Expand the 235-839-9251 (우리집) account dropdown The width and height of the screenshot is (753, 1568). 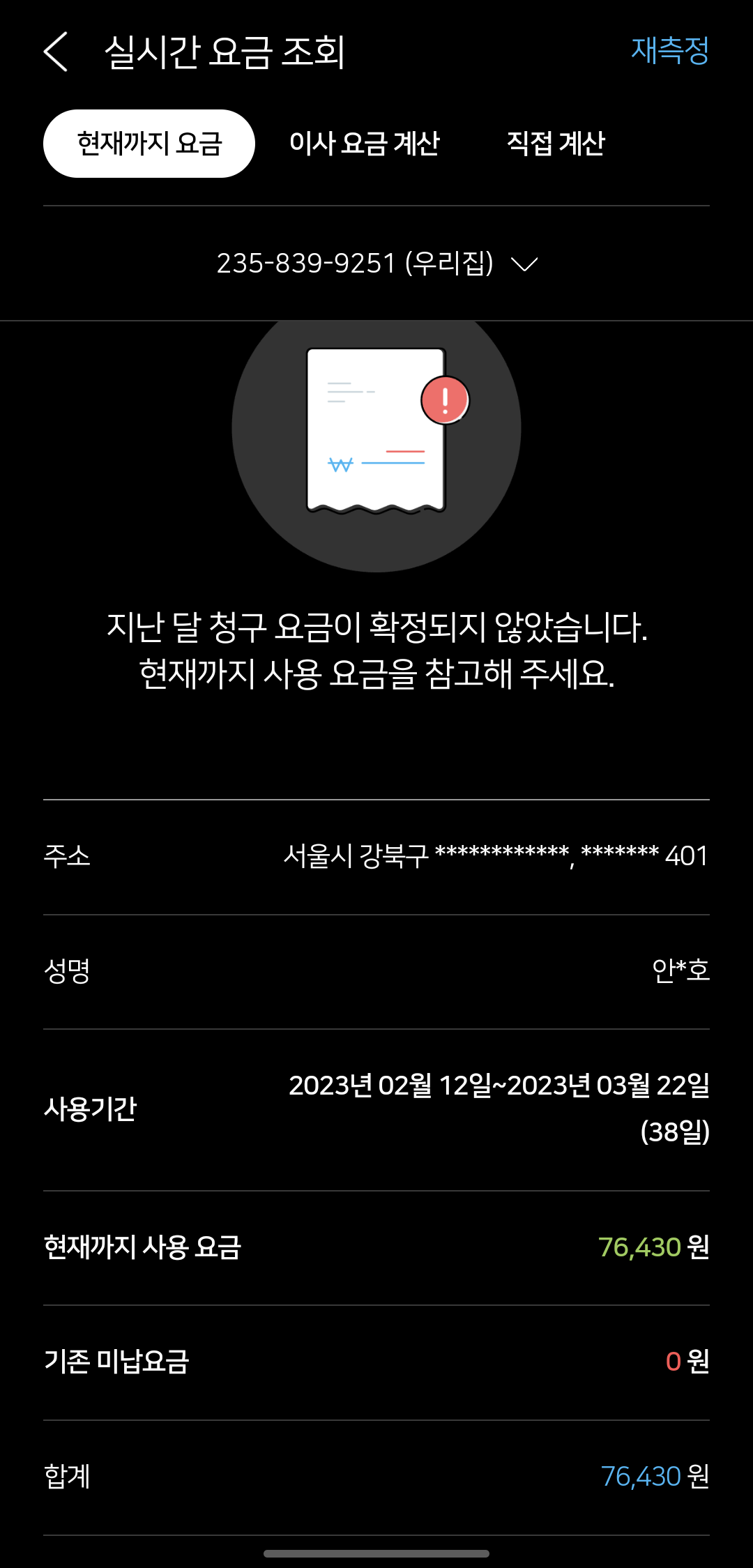point(376,264)
